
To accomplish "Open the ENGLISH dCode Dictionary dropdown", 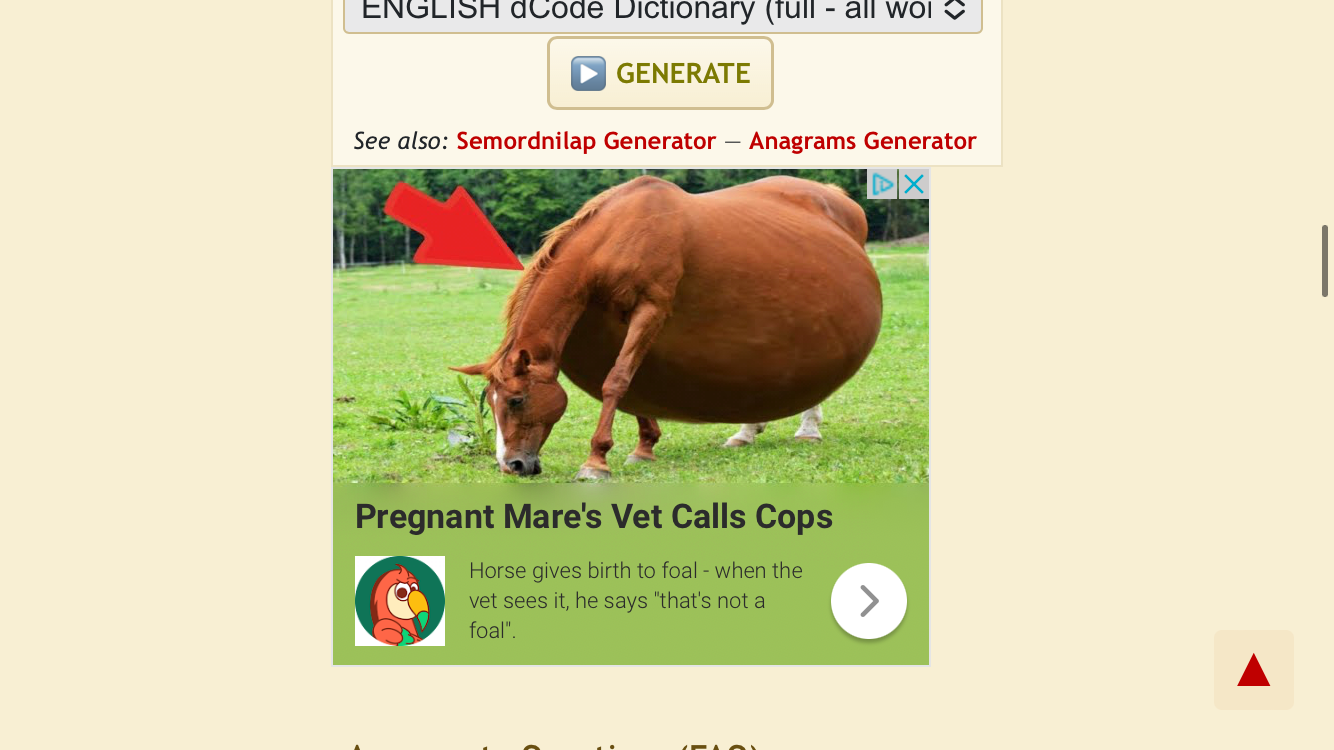I will point(662,12).
